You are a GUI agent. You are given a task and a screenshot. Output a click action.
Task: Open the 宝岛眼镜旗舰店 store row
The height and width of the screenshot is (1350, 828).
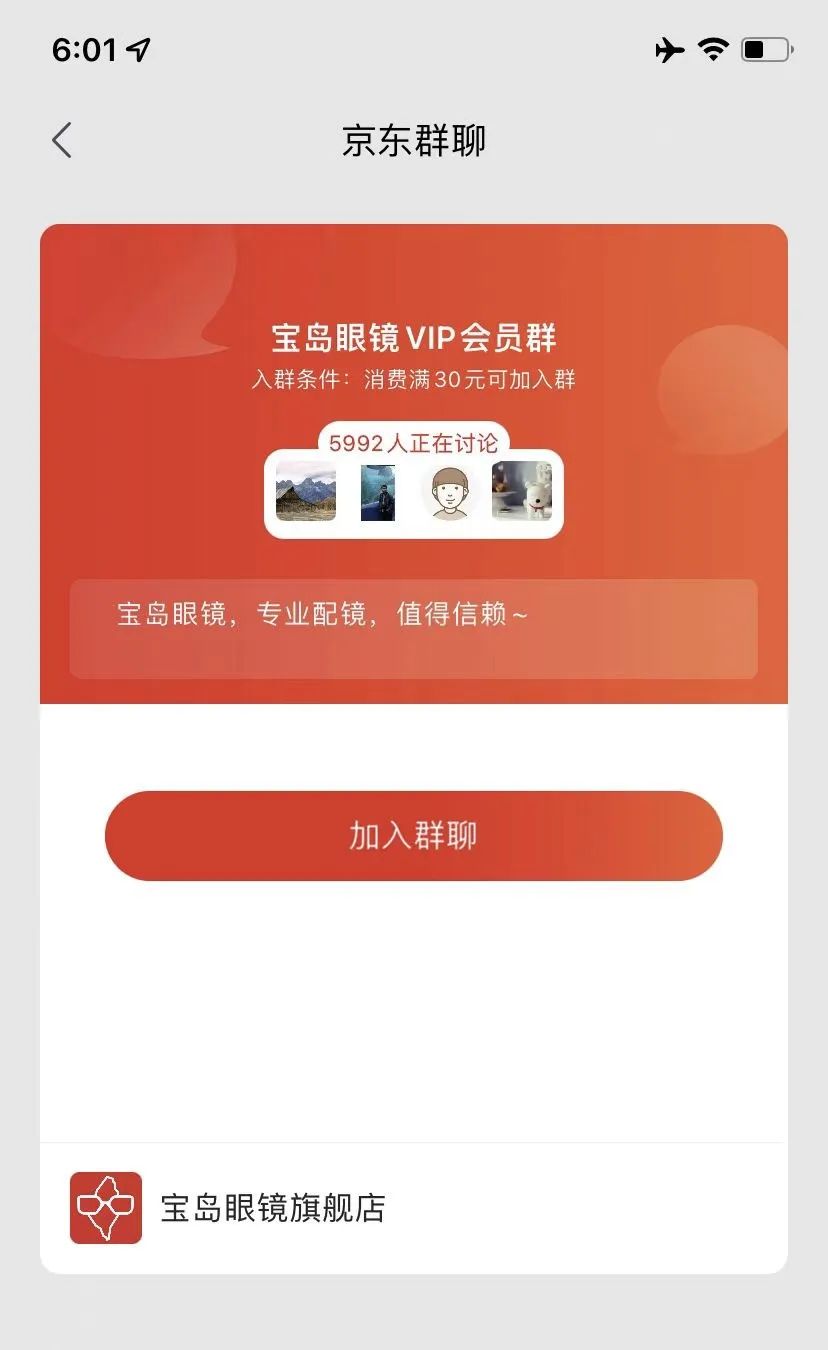(413, 1208)
